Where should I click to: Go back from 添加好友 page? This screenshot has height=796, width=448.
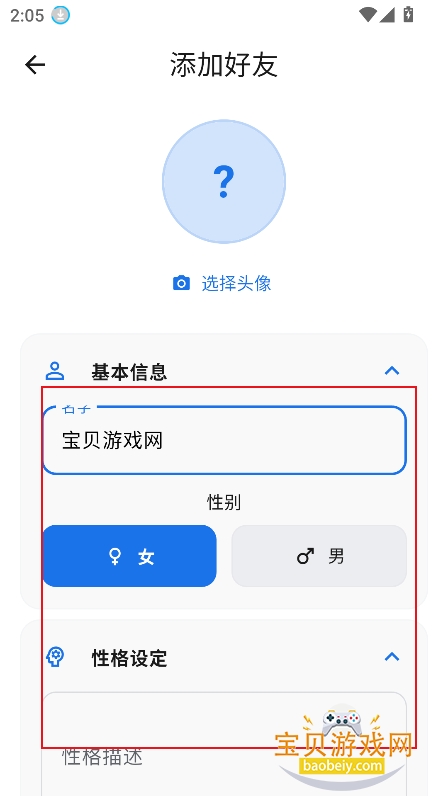(x=35, y=65)
